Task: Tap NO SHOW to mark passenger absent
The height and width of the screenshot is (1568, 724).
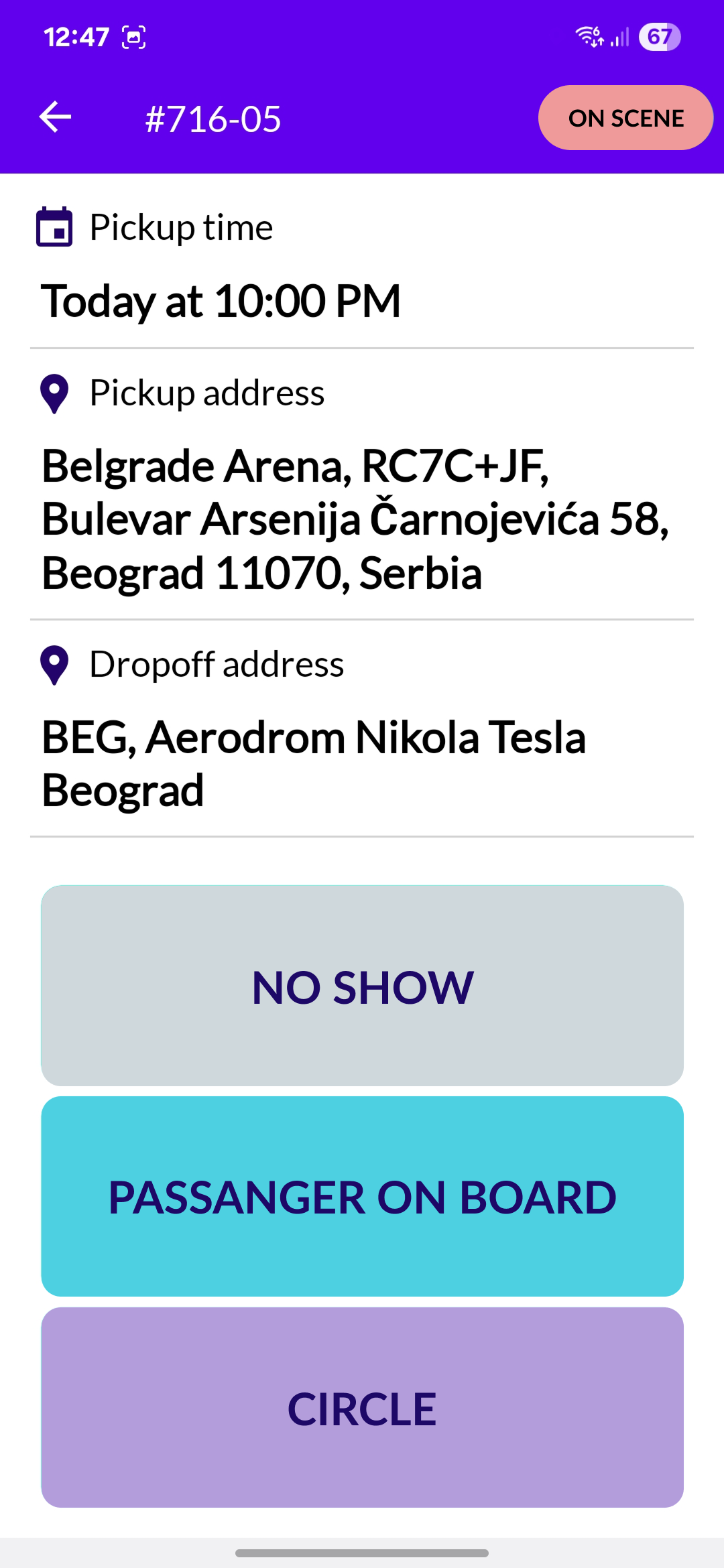Action: pos(362,985)
